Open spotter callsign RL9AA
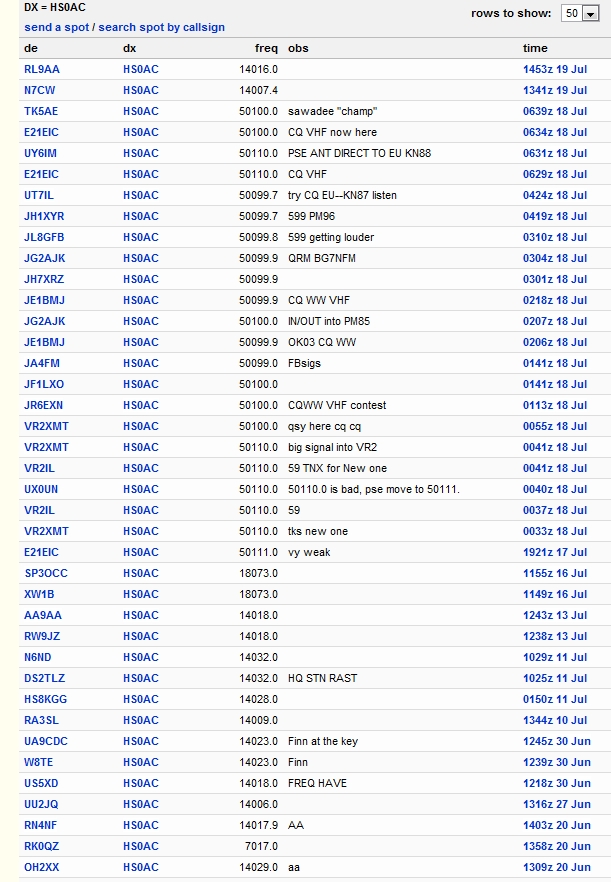Screen dimensions: 611x882 click(42, 69)
